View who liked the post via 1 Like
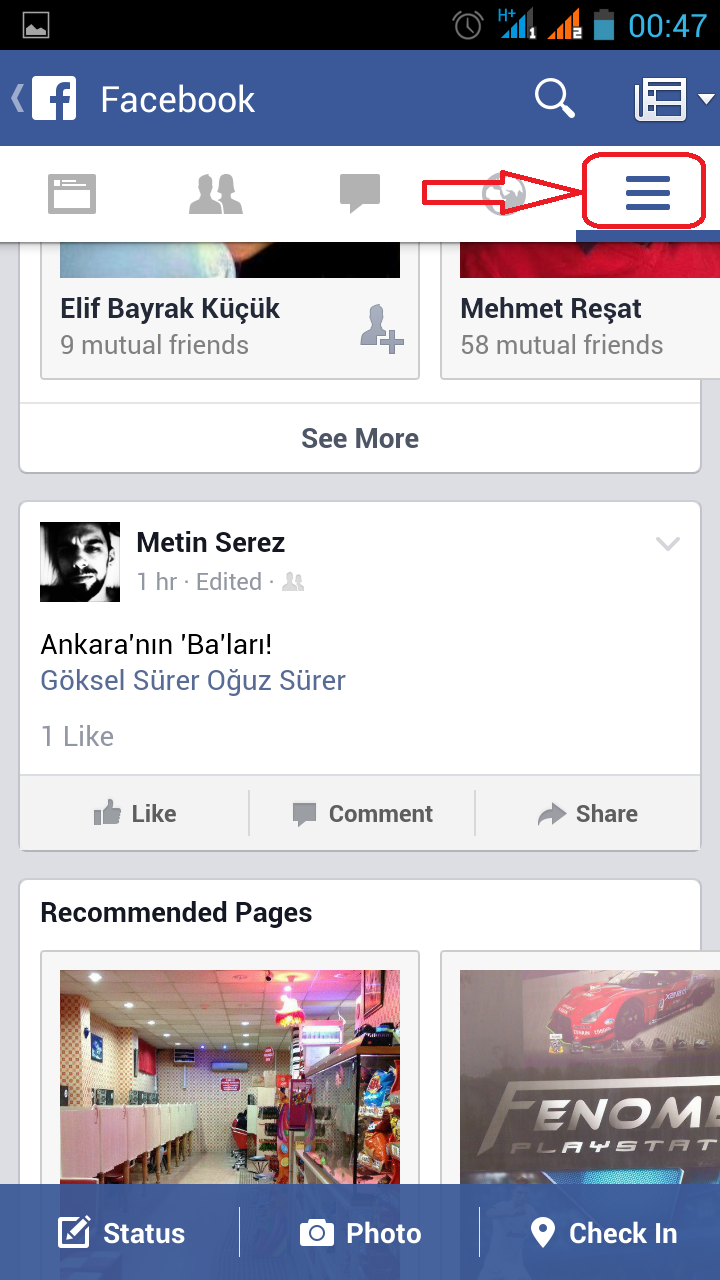Screen dimensions: 720x1280 77,736
